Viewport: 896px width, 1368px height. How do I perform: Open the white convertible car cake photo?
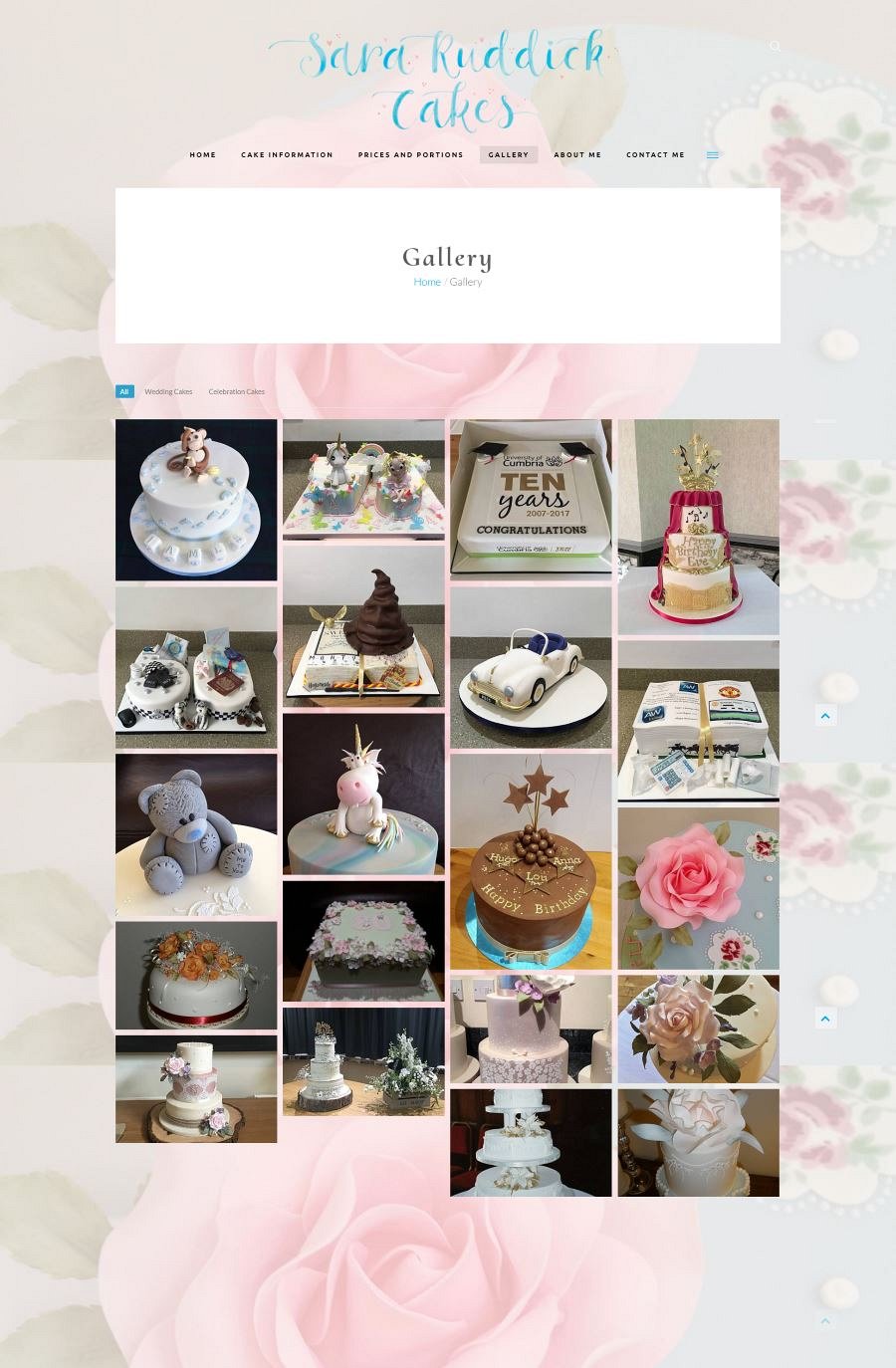(x=531, y=667)
